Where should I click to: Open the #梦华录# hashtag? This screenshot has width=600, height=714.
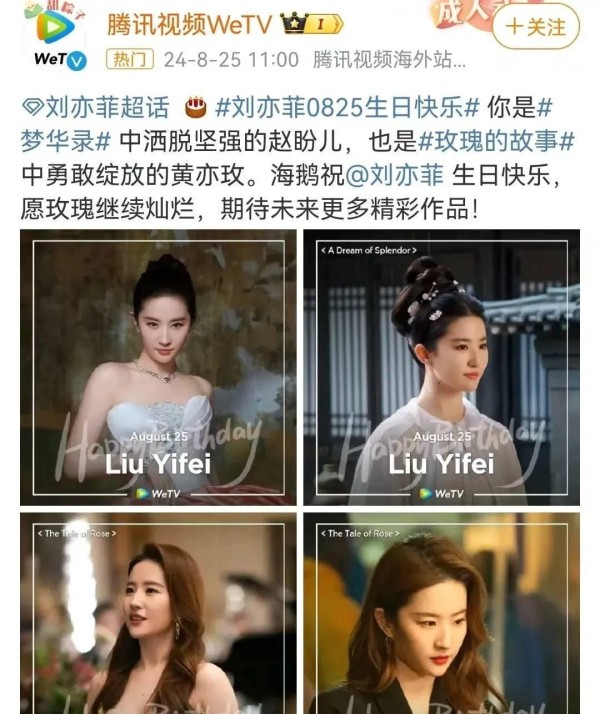[x=65, y=140]
